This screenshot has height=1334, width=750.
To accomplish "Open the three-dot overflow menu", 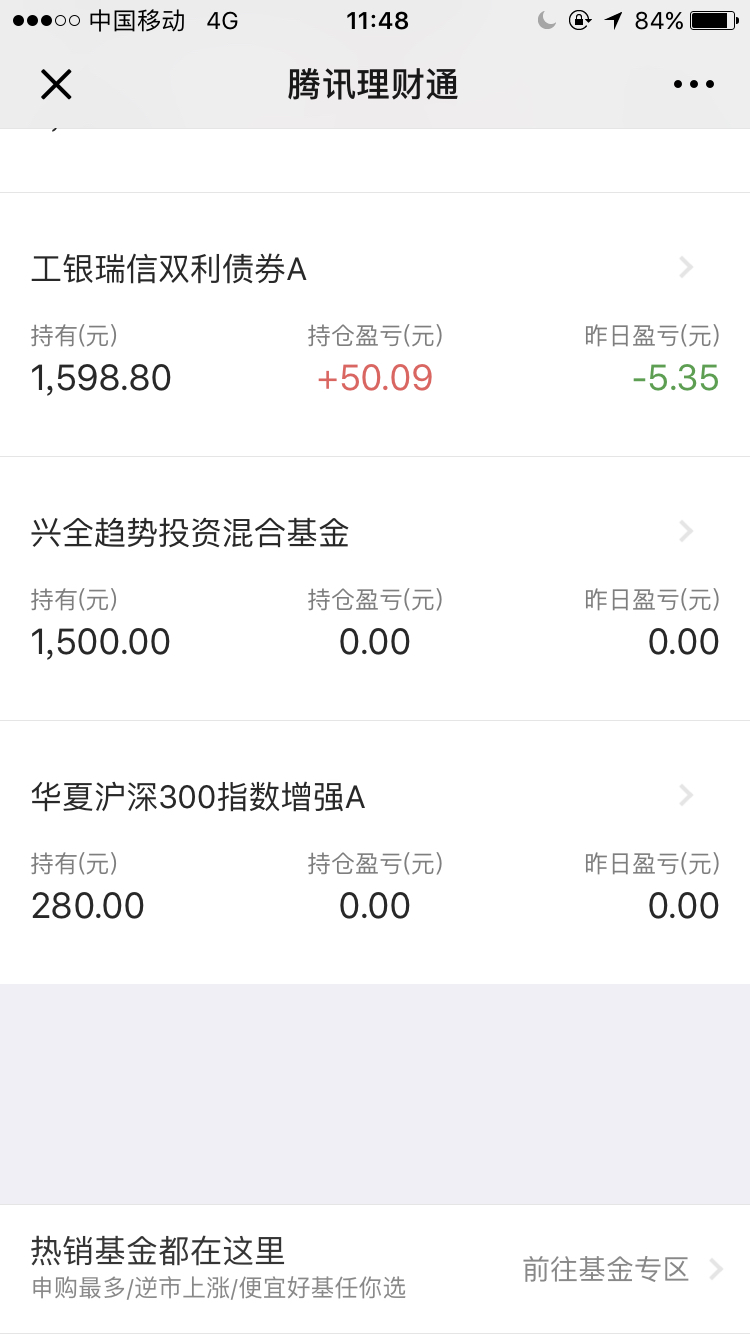I will [x=694, y=85].
